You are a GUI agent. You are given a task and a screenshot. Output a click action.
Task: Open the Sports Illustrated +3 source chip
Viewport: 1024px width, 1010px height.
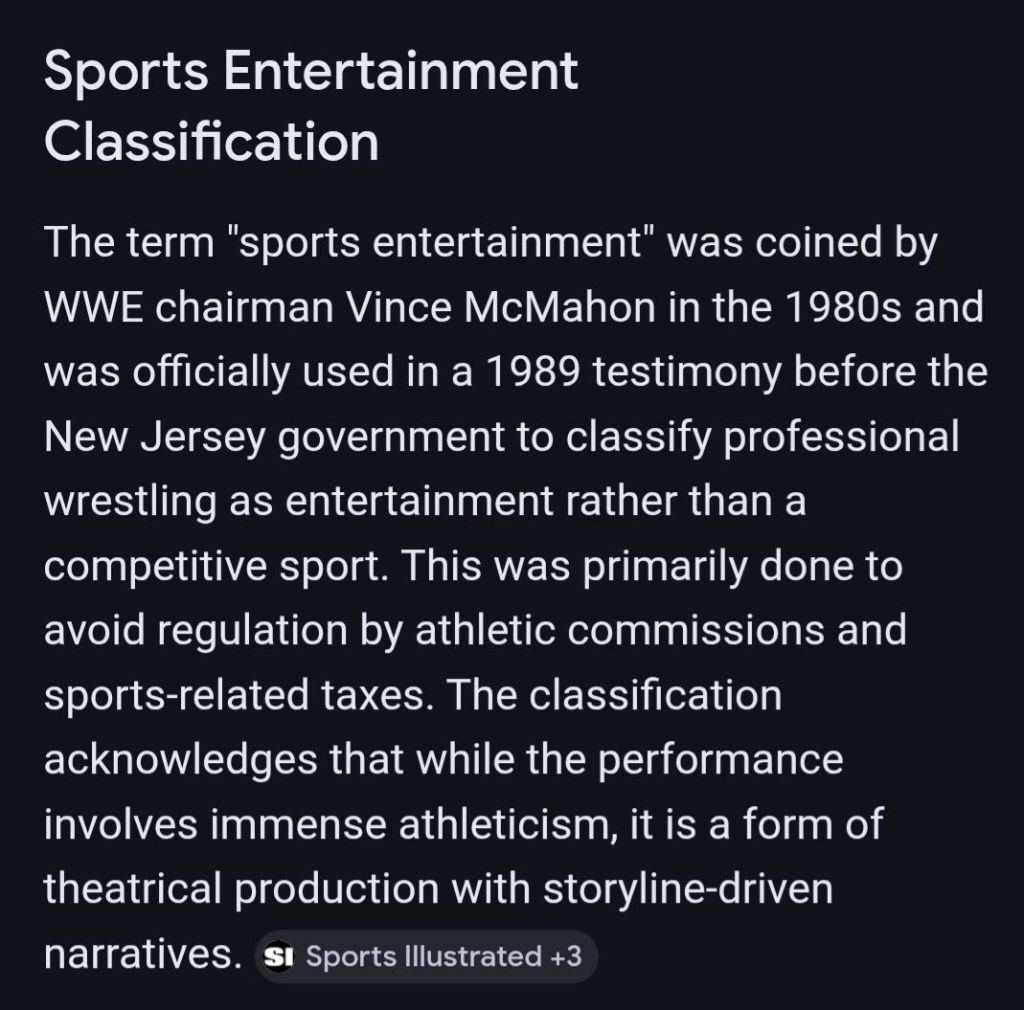(x=425, y=956)
